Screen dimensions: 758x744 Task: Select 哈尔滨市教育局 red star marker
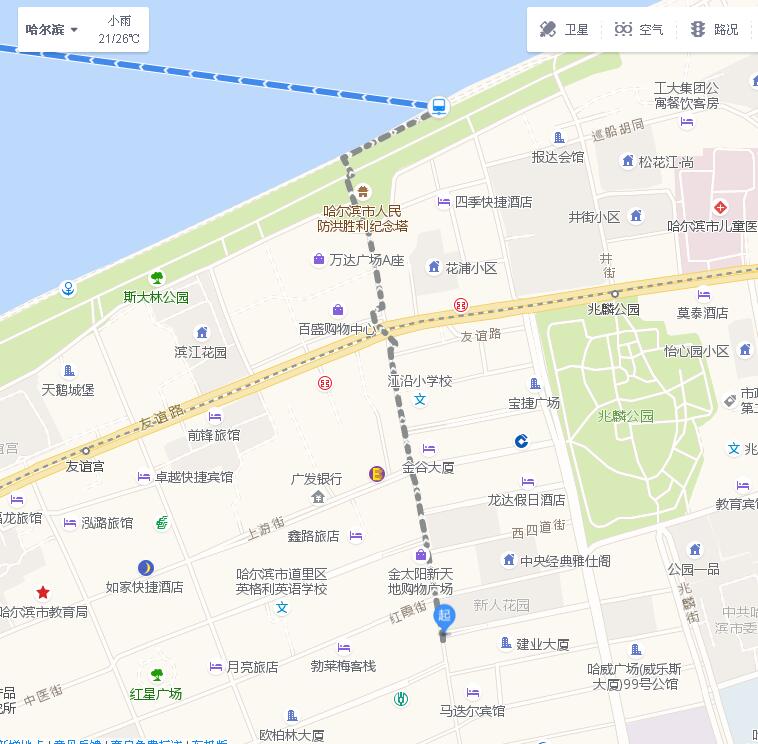pyautogui.click(x=43, y=592)
